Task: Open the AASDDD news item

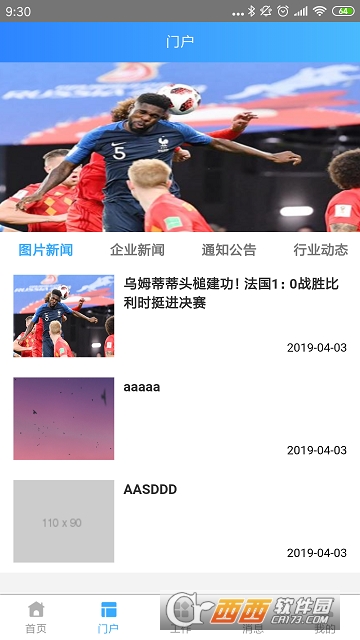Action: tap(180, 521)
